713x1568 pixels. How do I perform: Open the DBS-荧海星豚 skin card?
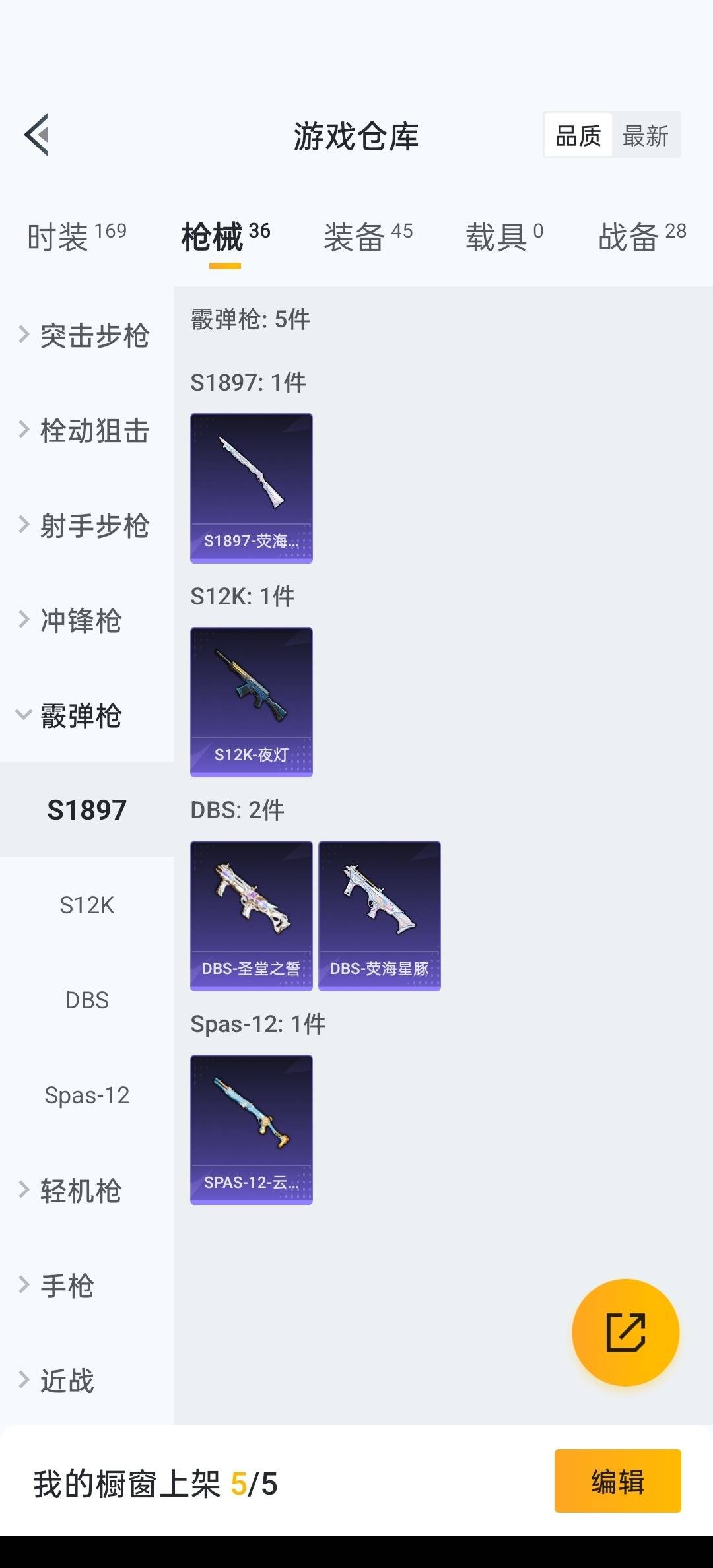[x=380, y=915]
